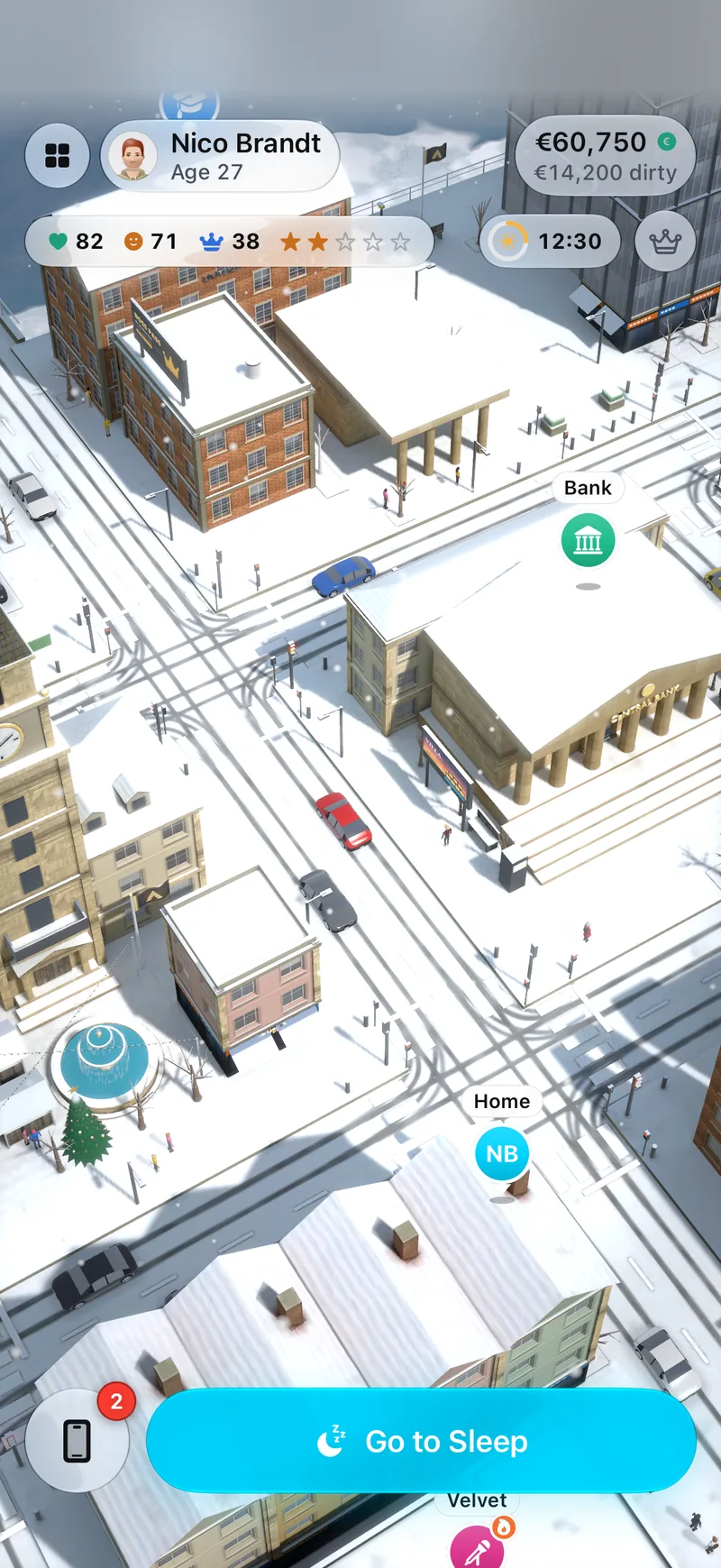Open the grid menu button
Viewport: 721px width, 1568px height.
tap(57, 156)
